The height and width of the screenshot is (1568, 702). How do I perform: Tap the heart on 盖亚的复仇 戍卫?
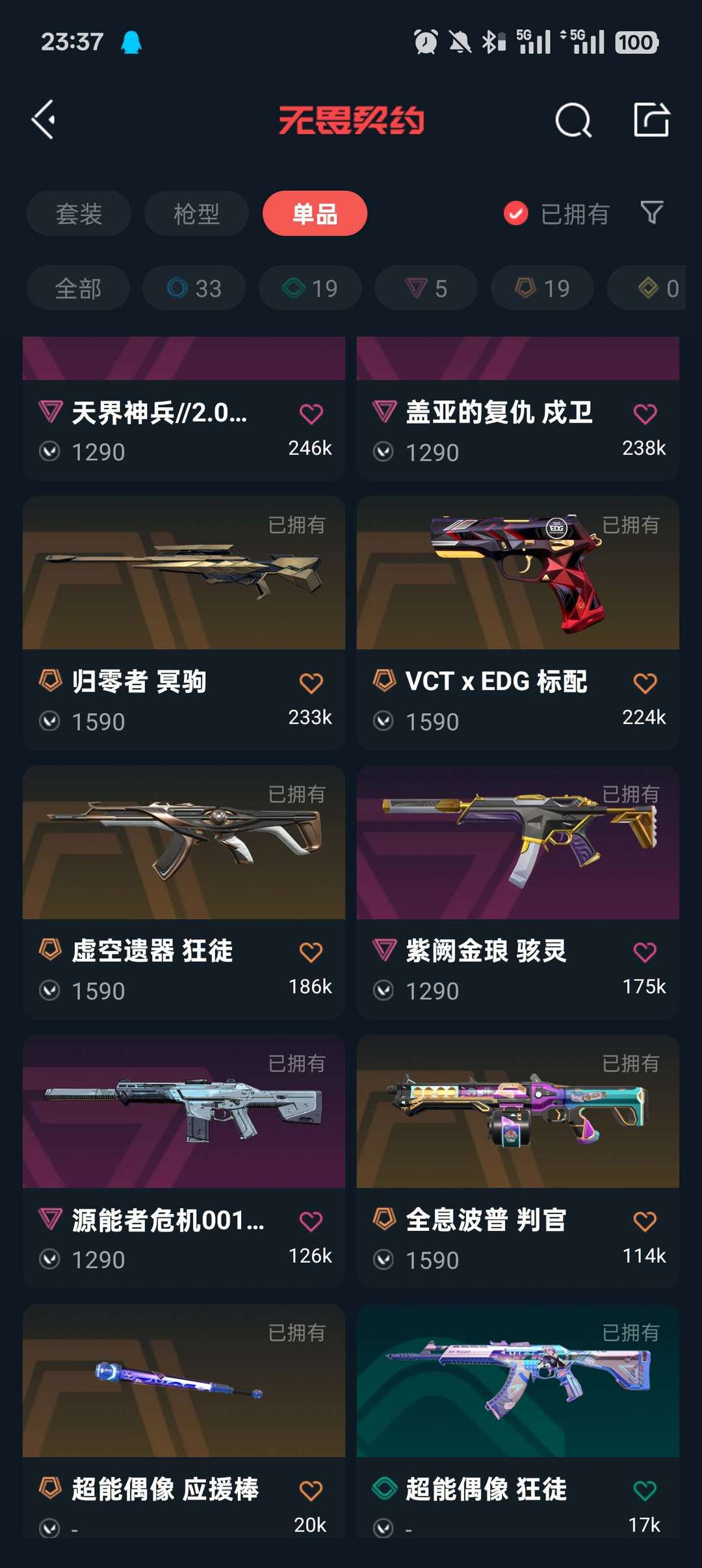645,414
